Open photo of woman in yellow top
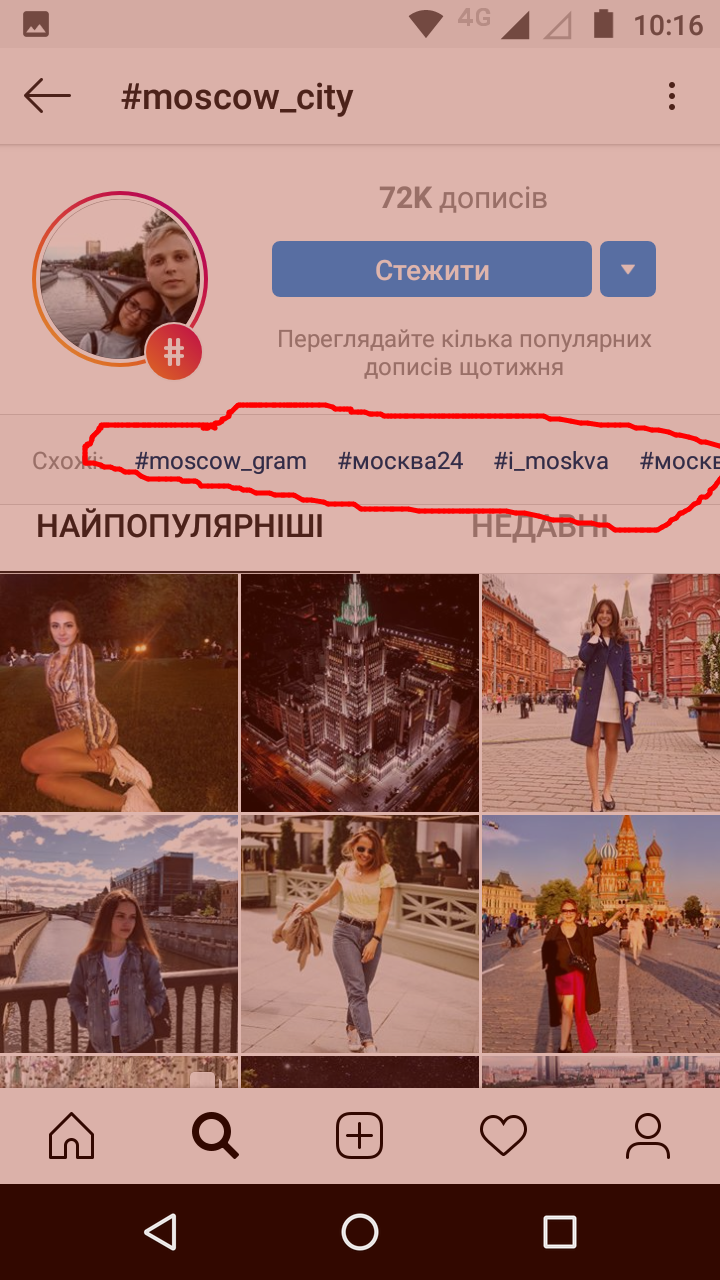This screenshot has height=1280, width=720. (360, 933)
